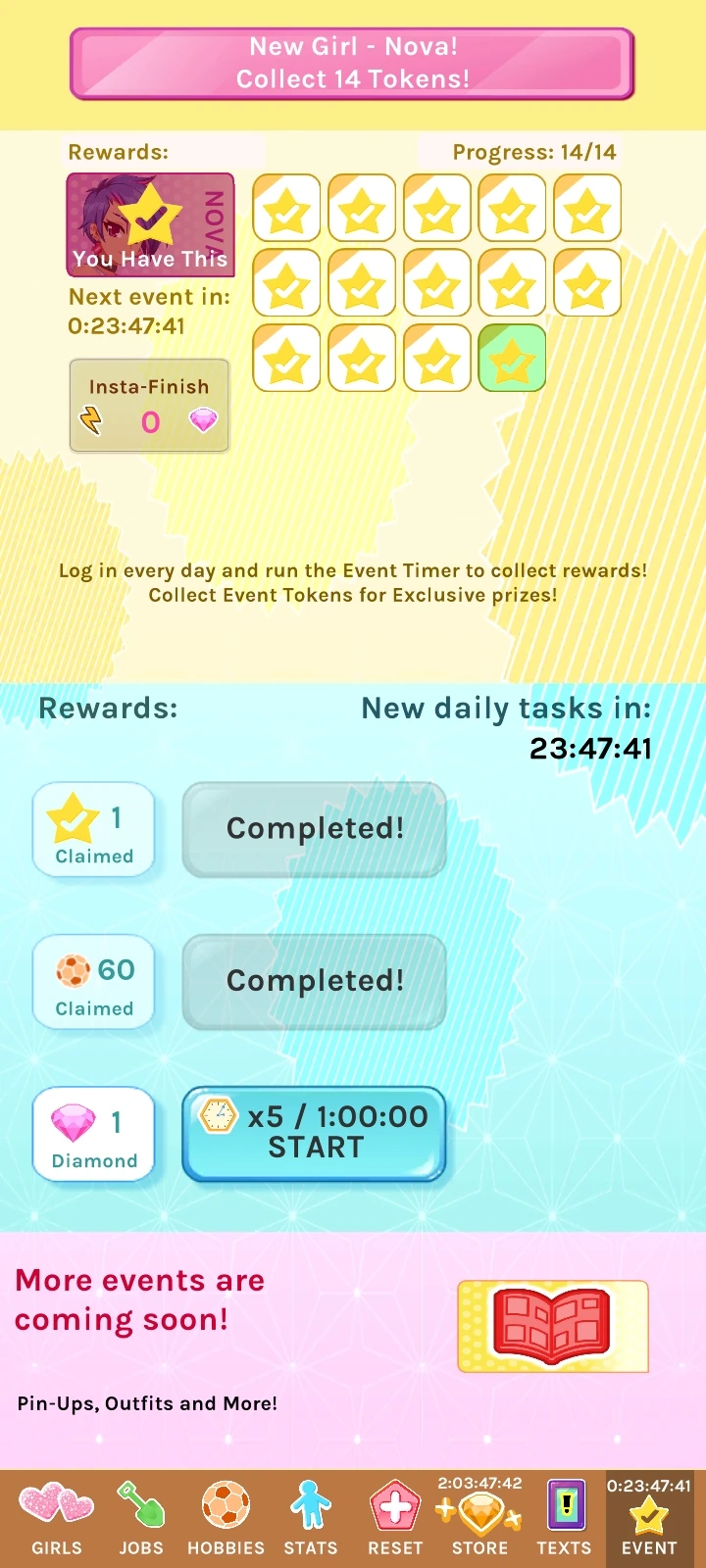Screen dimensions: 706x1568
Task: Open the Nova reward card
Action: pos(150,225)
